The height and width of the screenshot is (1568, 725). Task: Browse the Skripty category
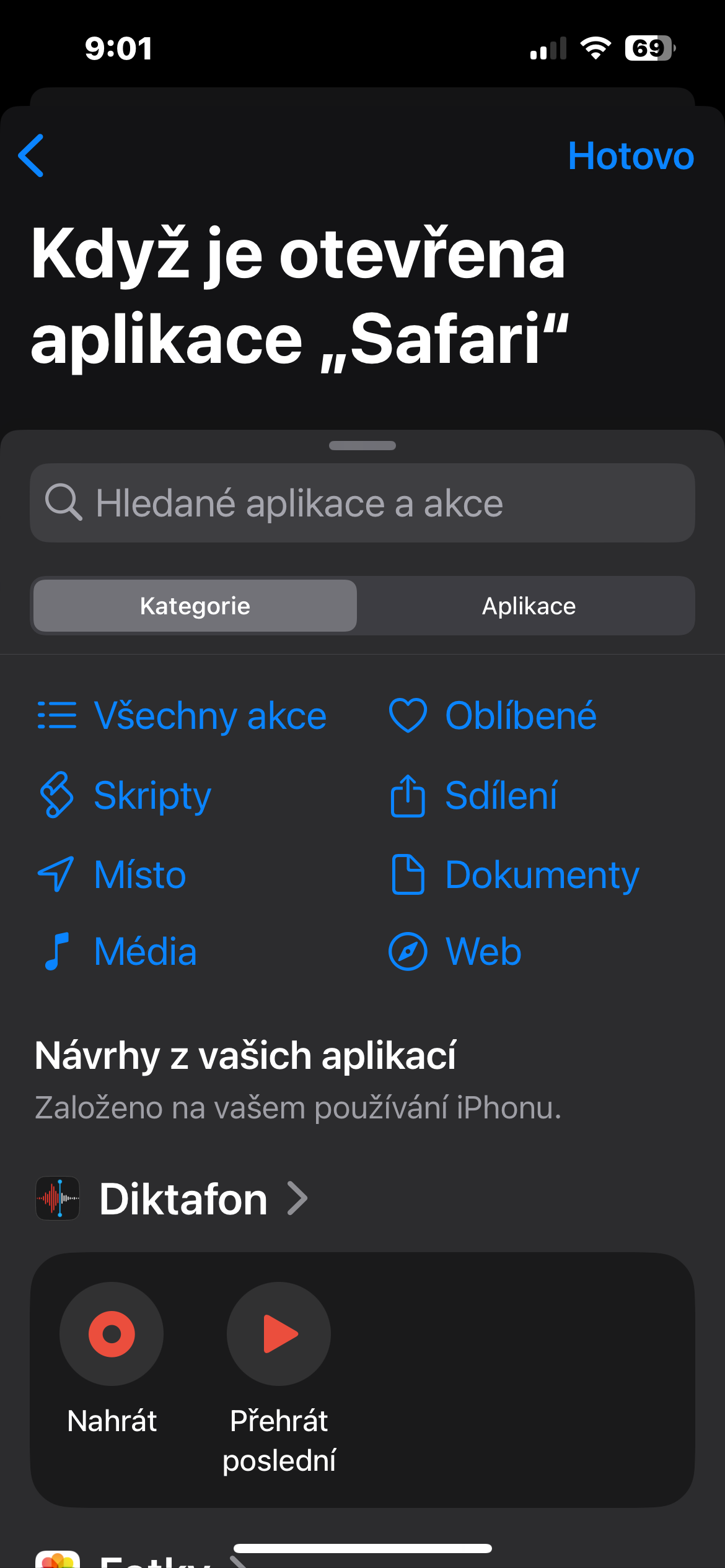coord(125,795)
